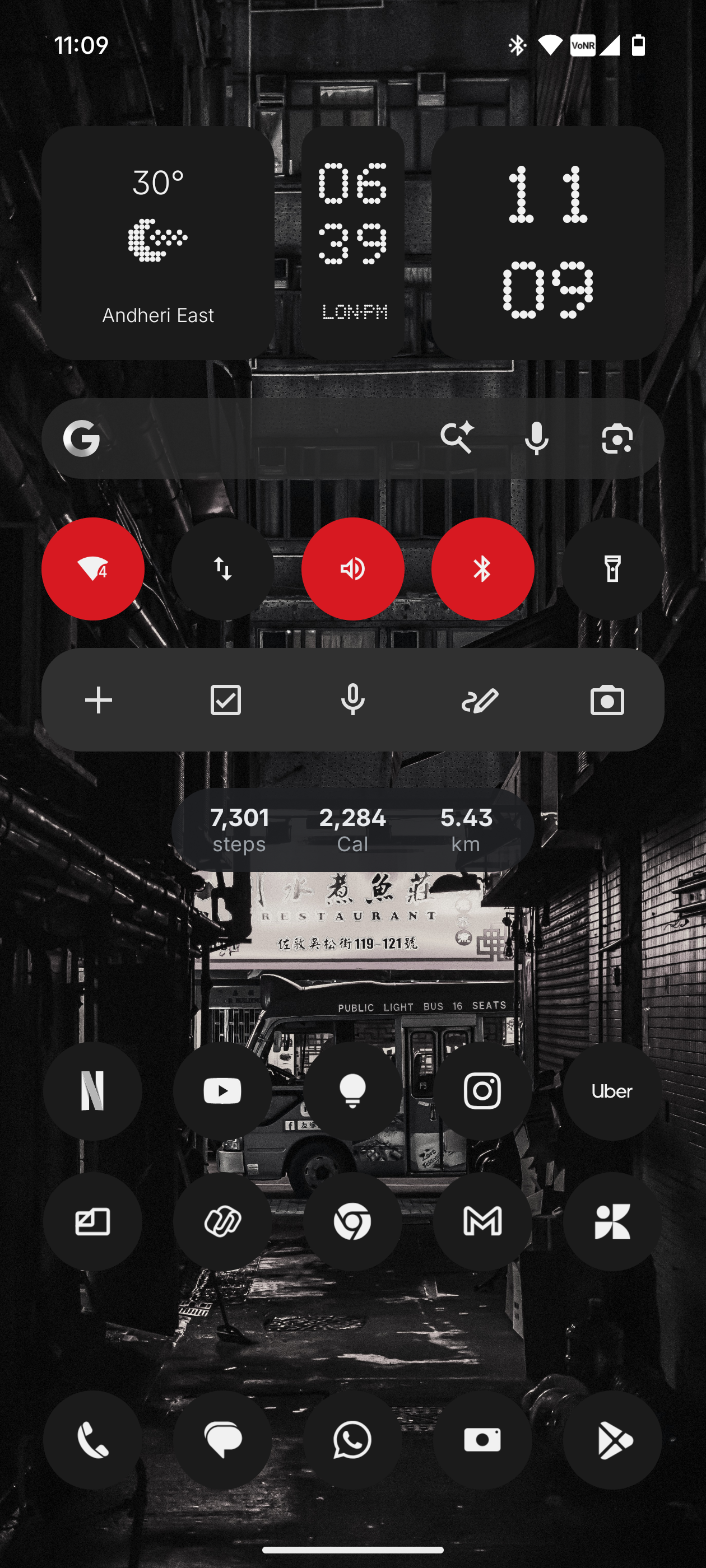Launch the Uber app
The image size is (706, 1568).
coord(612,1091)
